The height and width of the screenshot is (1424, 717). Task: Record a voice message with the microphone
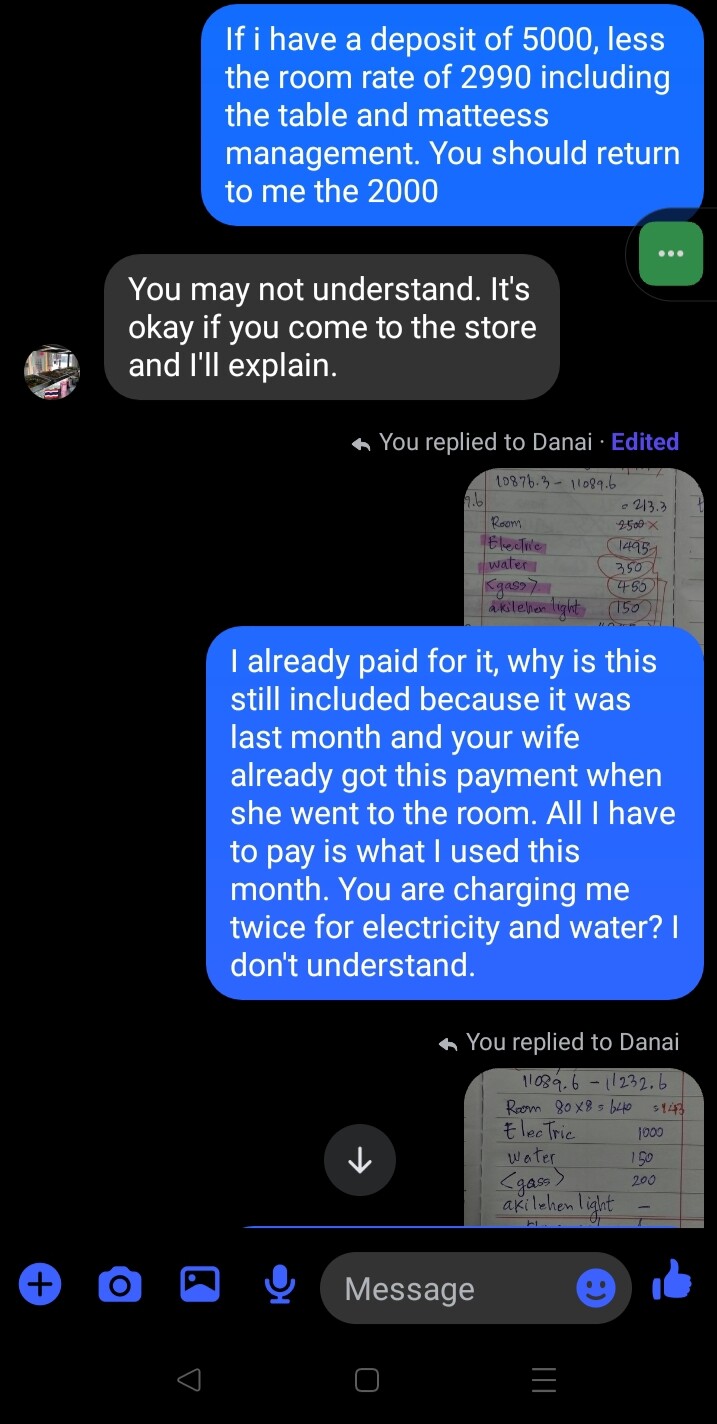(x=280, y=1284)
